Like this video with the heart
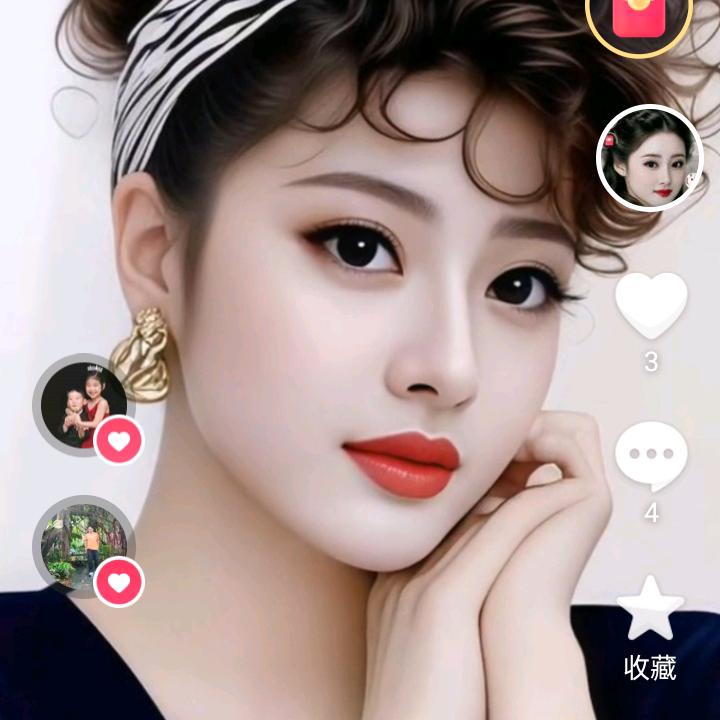The height and width of the screenshot is (720, 720). (x=651, y=304)
